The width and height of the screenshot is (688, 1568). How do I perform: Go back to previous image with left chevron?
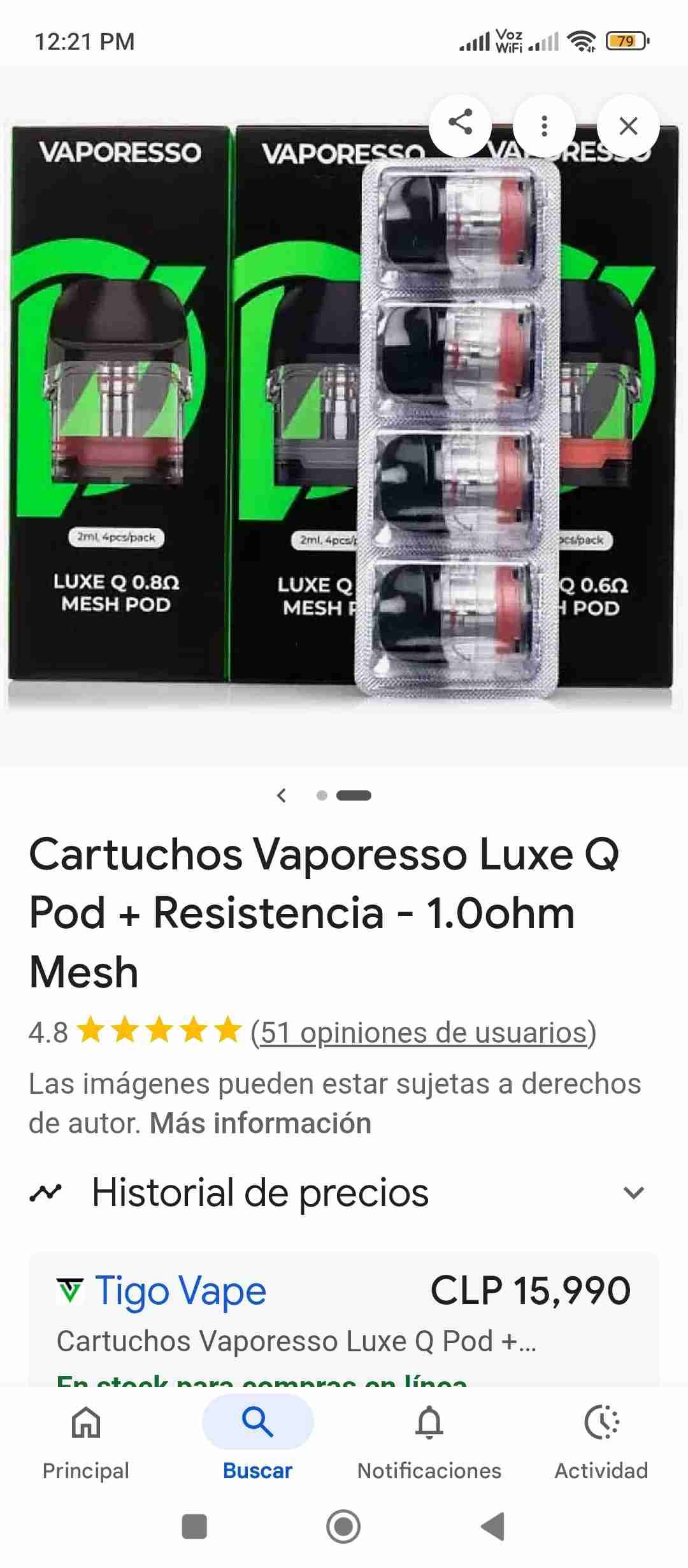[x=280, y=795]
